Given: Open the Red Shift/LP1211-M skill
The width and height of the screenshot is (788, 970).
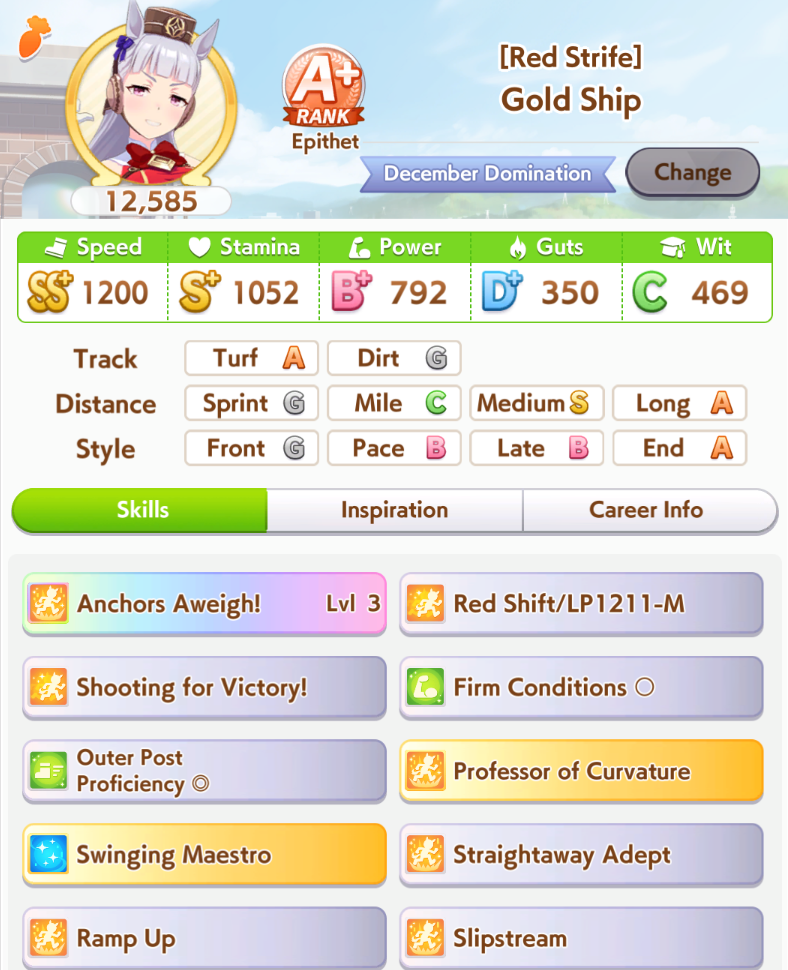Looking at the screenshot, I should coord(581,604).
